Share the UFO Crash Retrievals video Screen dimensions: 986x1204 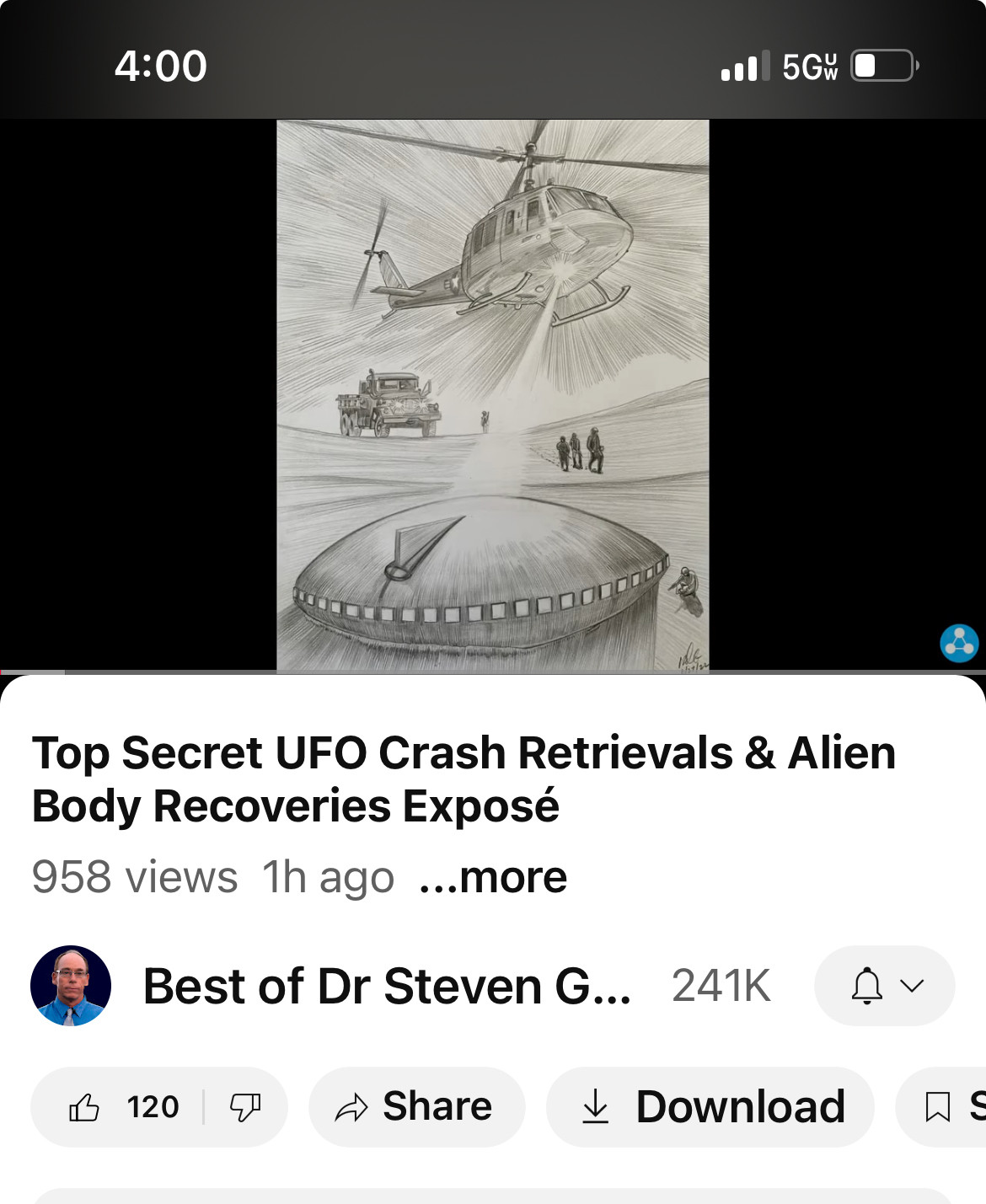coord(416,1106)
